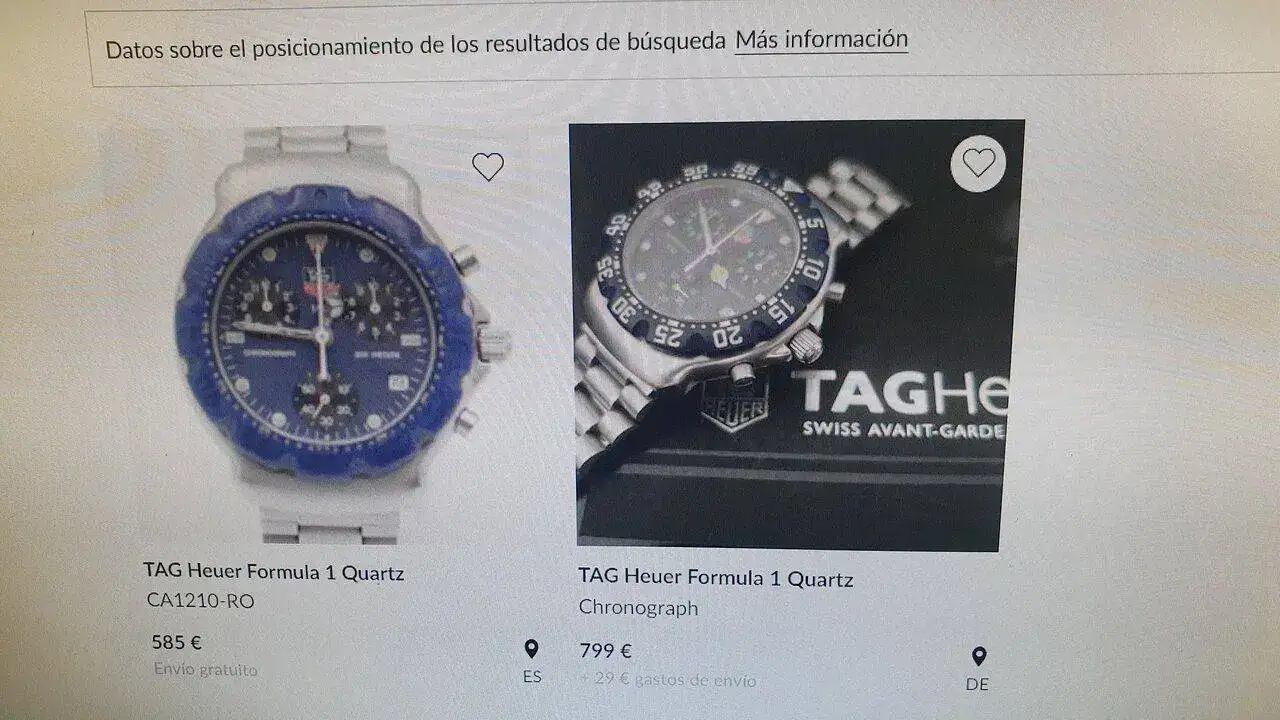Open the CA1210-RO Formula 1 listing
This screenshot has width=1280, height=720.
coord(273,573)
